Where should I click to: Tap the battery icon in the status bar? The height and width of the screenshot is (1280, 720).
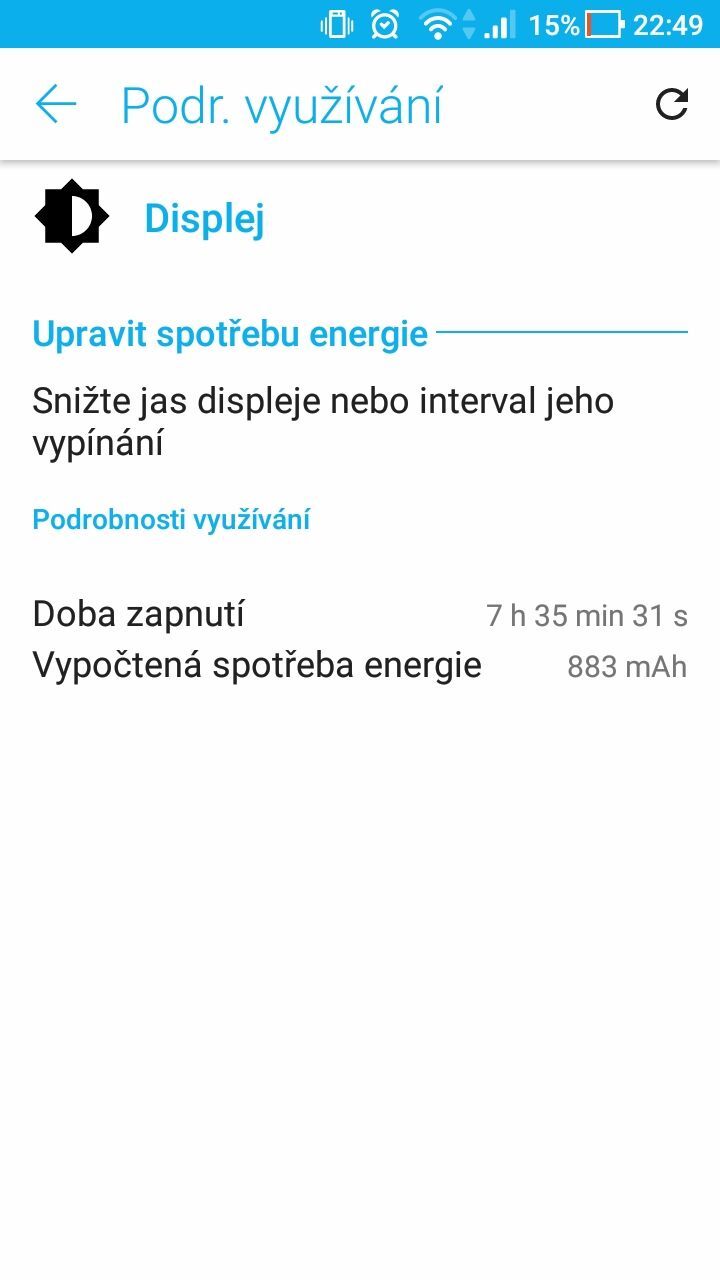click(x=603, y=25)
